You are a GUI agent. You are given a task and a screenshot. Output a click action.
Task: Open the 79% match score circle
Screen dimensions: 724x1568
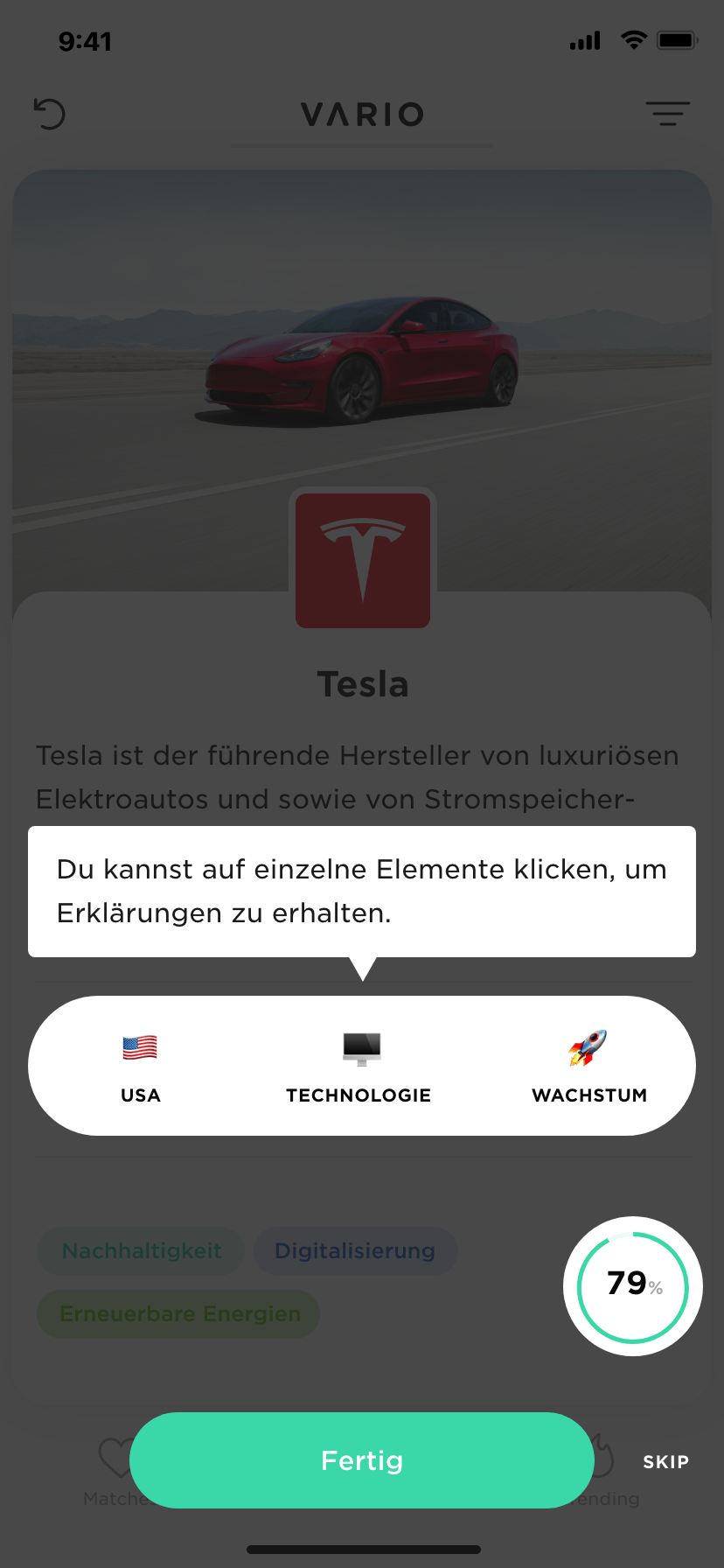pos(633,1285)
